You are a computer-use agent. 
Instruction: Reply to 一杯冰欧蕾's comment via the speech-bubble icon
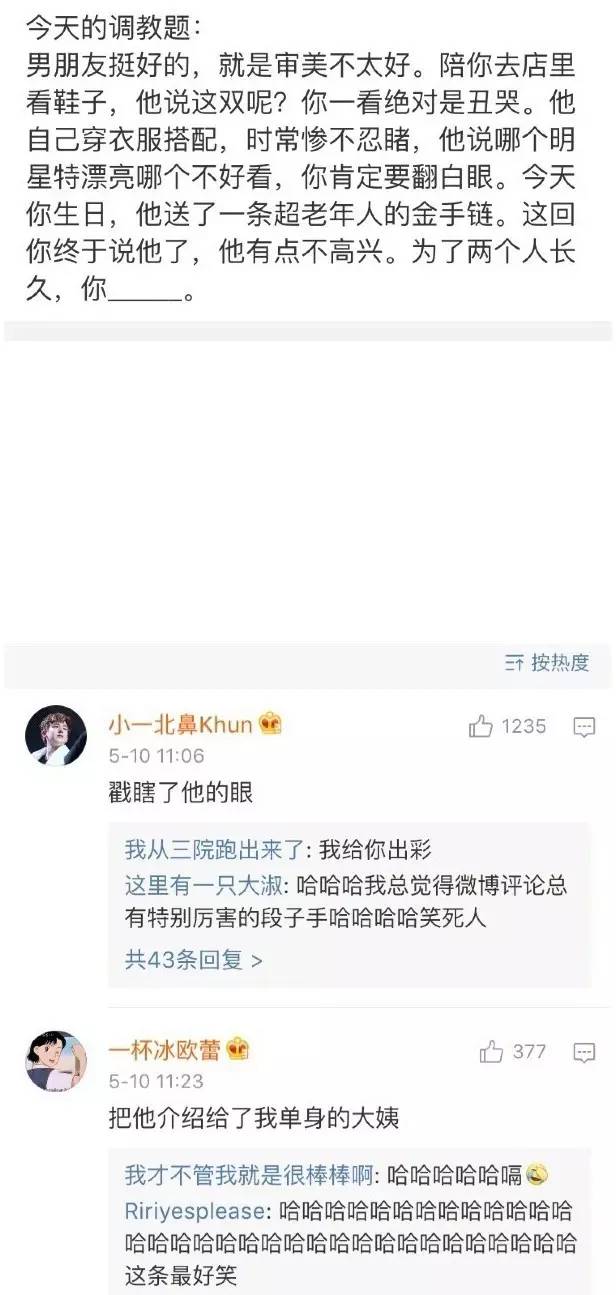pos(584,1052)
